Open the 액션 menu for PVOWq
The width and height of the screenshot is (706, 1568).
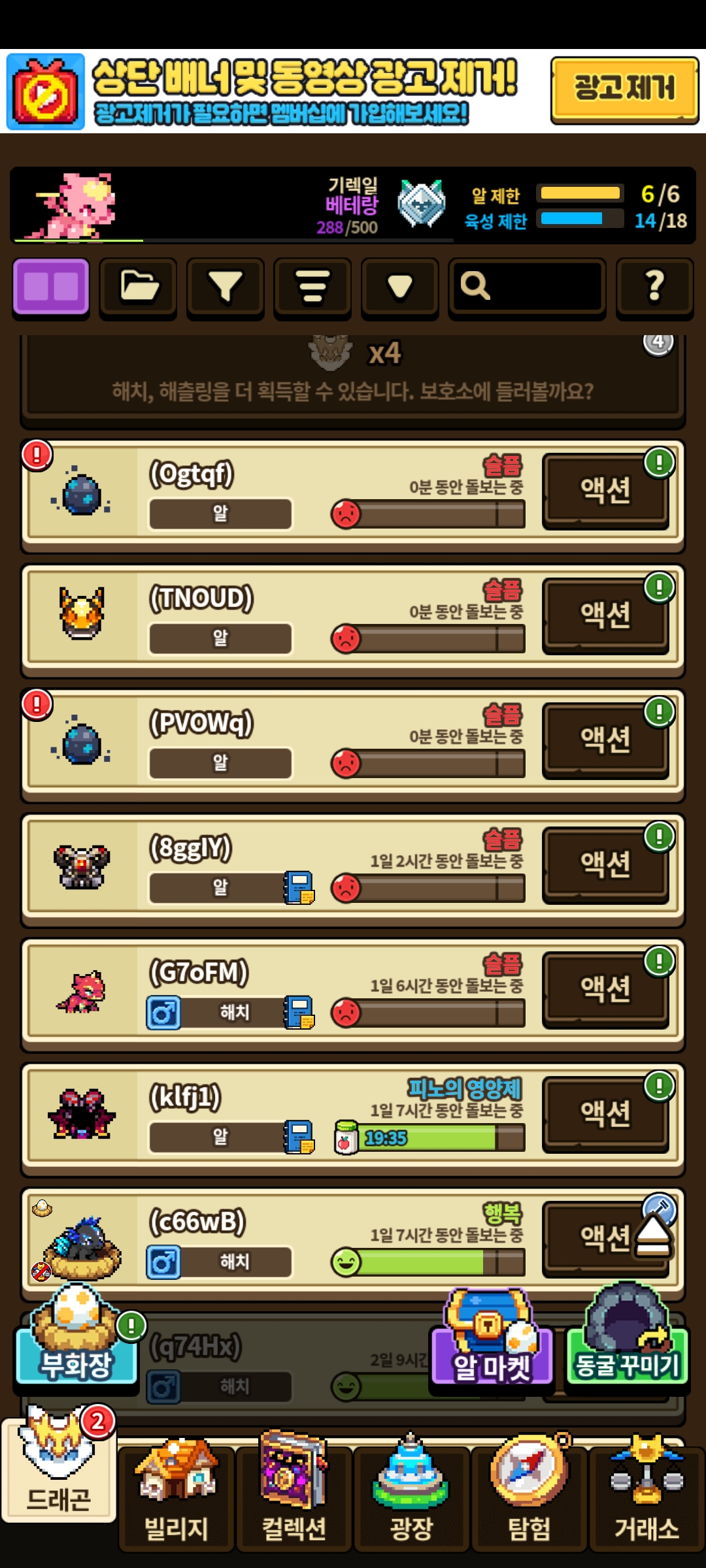pyautogui.click(x=605, y=740)
